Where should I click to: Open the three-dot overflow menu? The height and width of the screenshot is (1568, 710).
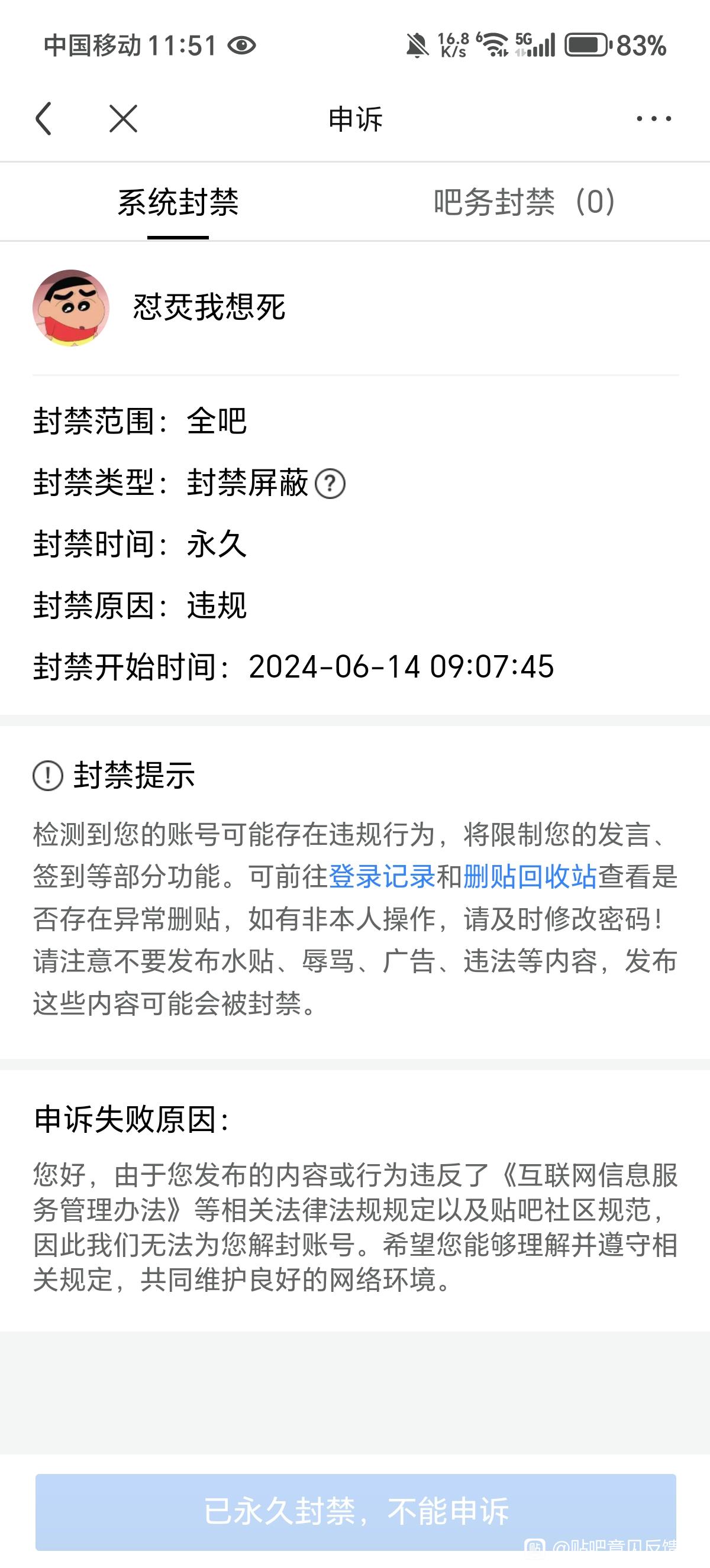(653, 118)
